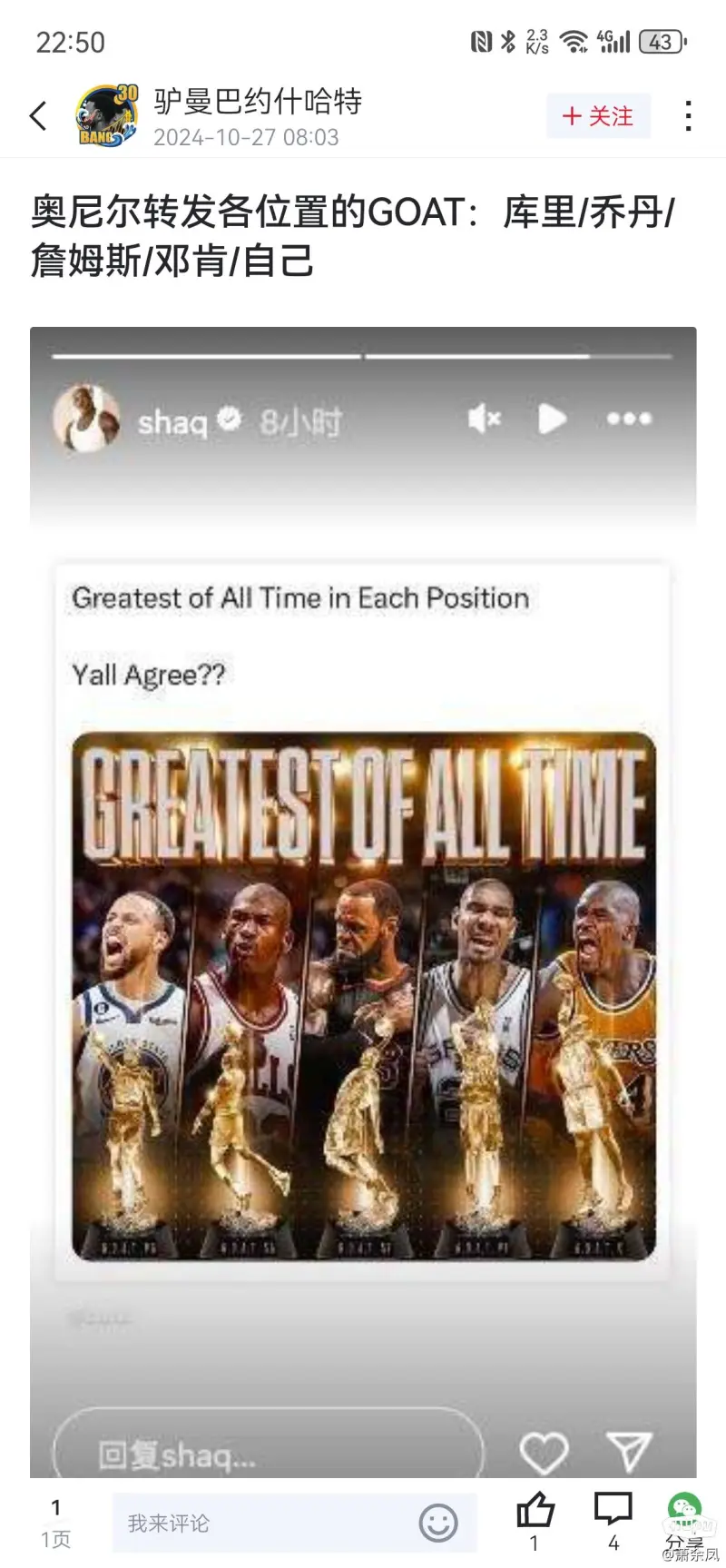Open the three-dot overflow menu
The image size is (726, 1568).
point(689,116)
